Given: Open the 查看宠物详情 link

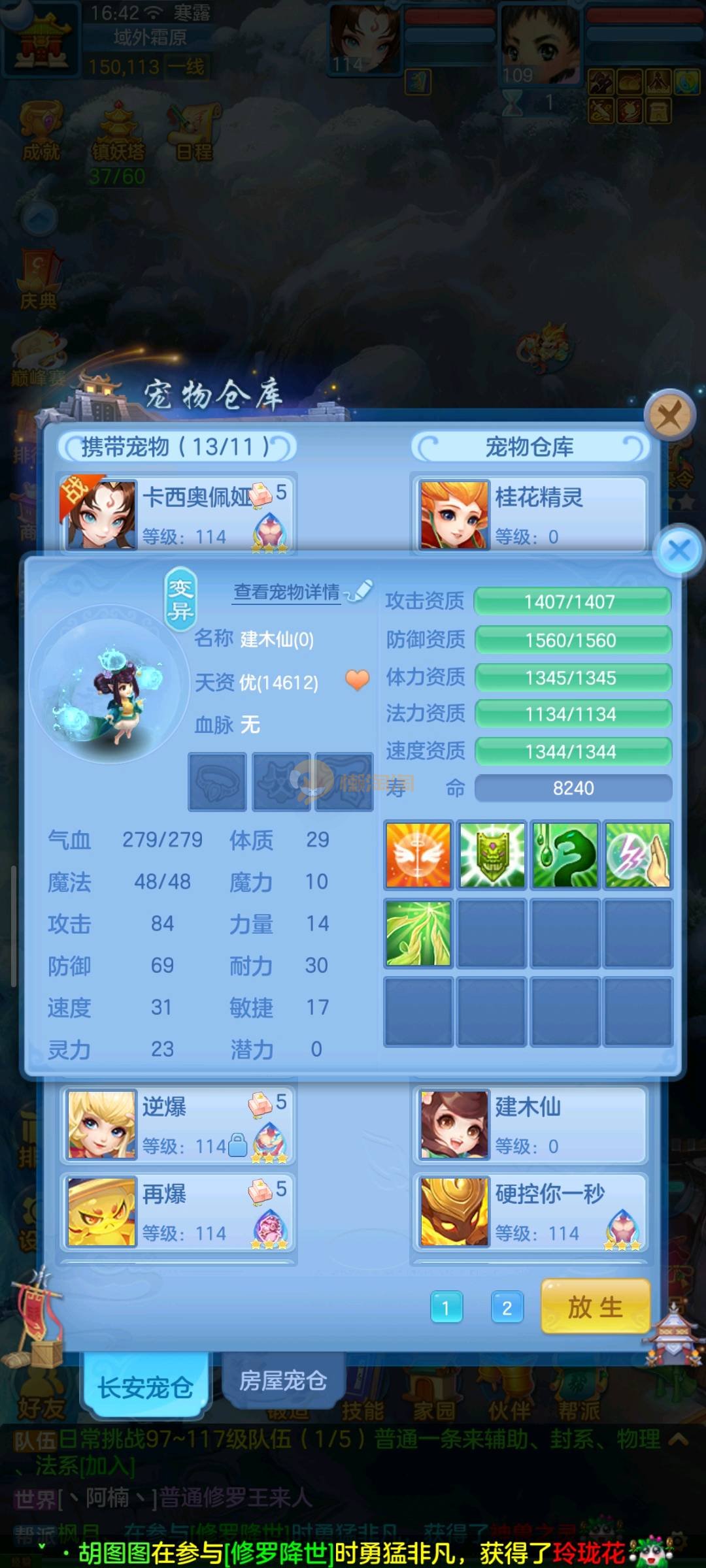Looking at the screenshot, I should [x=287, y=592].
